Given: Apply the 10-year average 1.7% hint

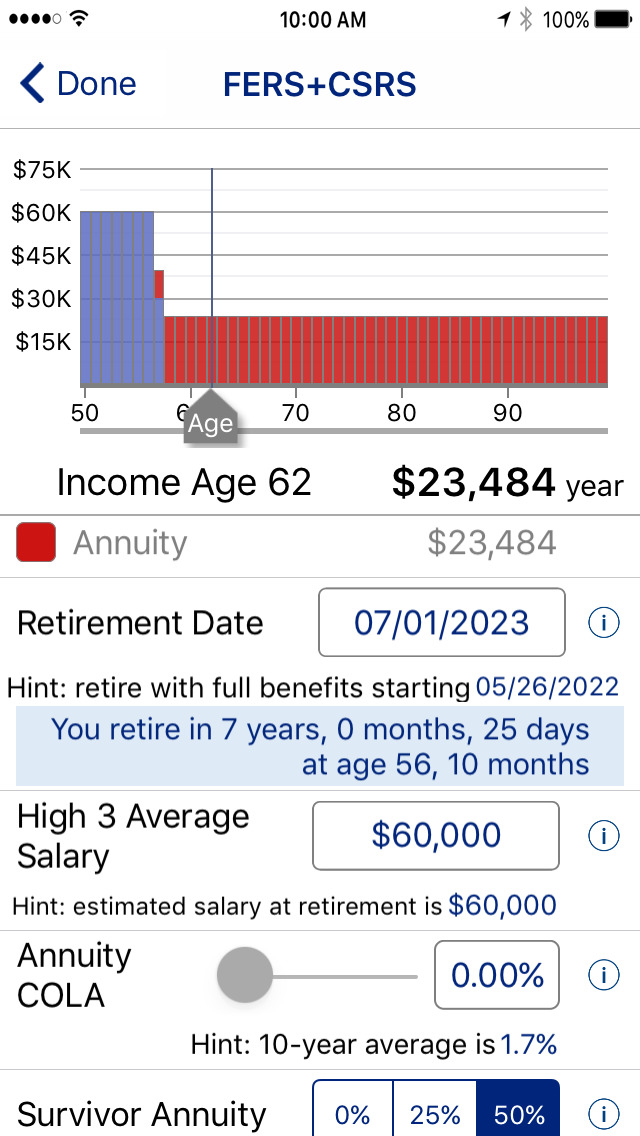Looking at the screenshot, I should 528,1046.
